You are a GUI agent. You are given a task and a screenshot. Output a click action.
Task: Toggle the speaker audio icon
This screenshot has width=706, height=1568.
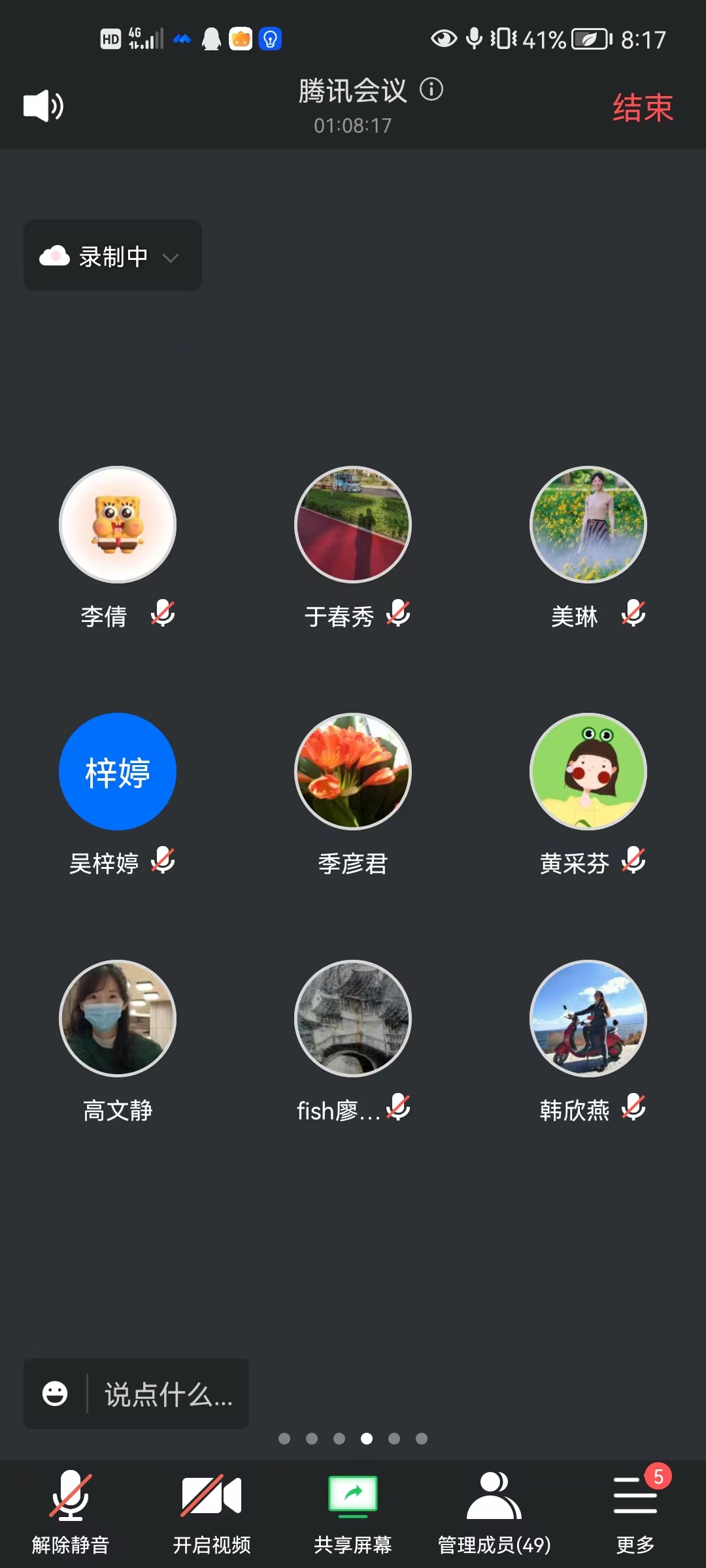(43, 106)
